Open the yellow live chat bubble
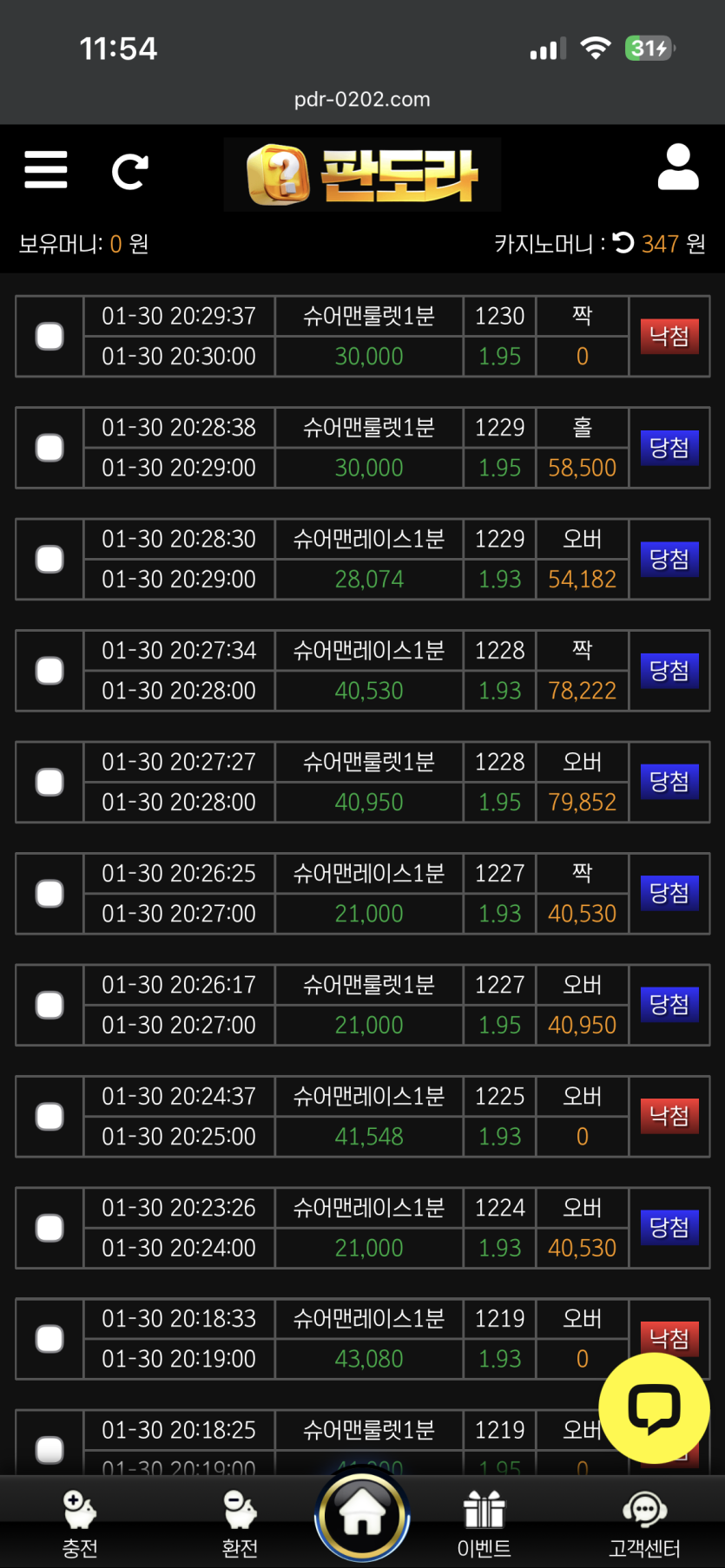725x1568 pixels. coord(654,1407)
